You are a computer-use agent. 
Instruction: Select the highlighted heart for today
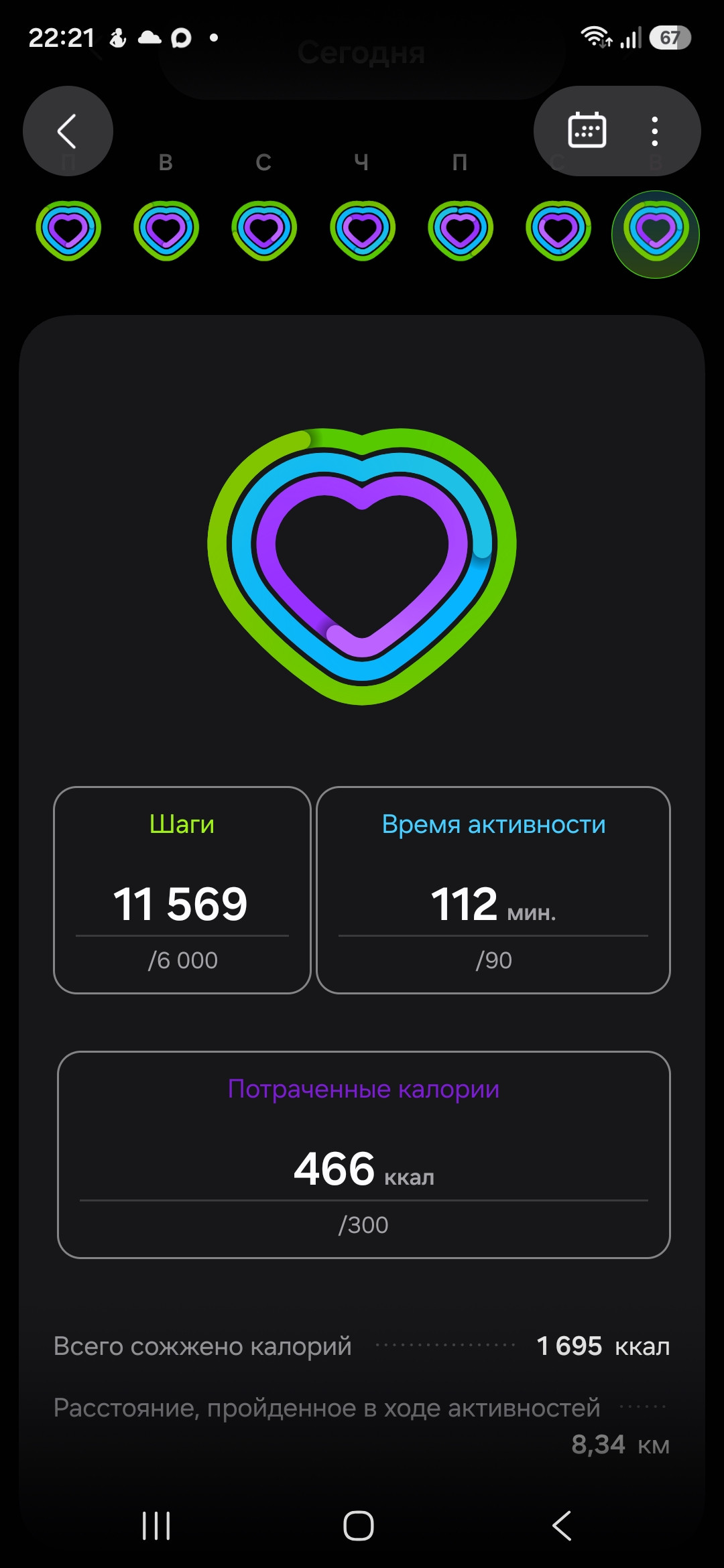click(x=656, y=234)
